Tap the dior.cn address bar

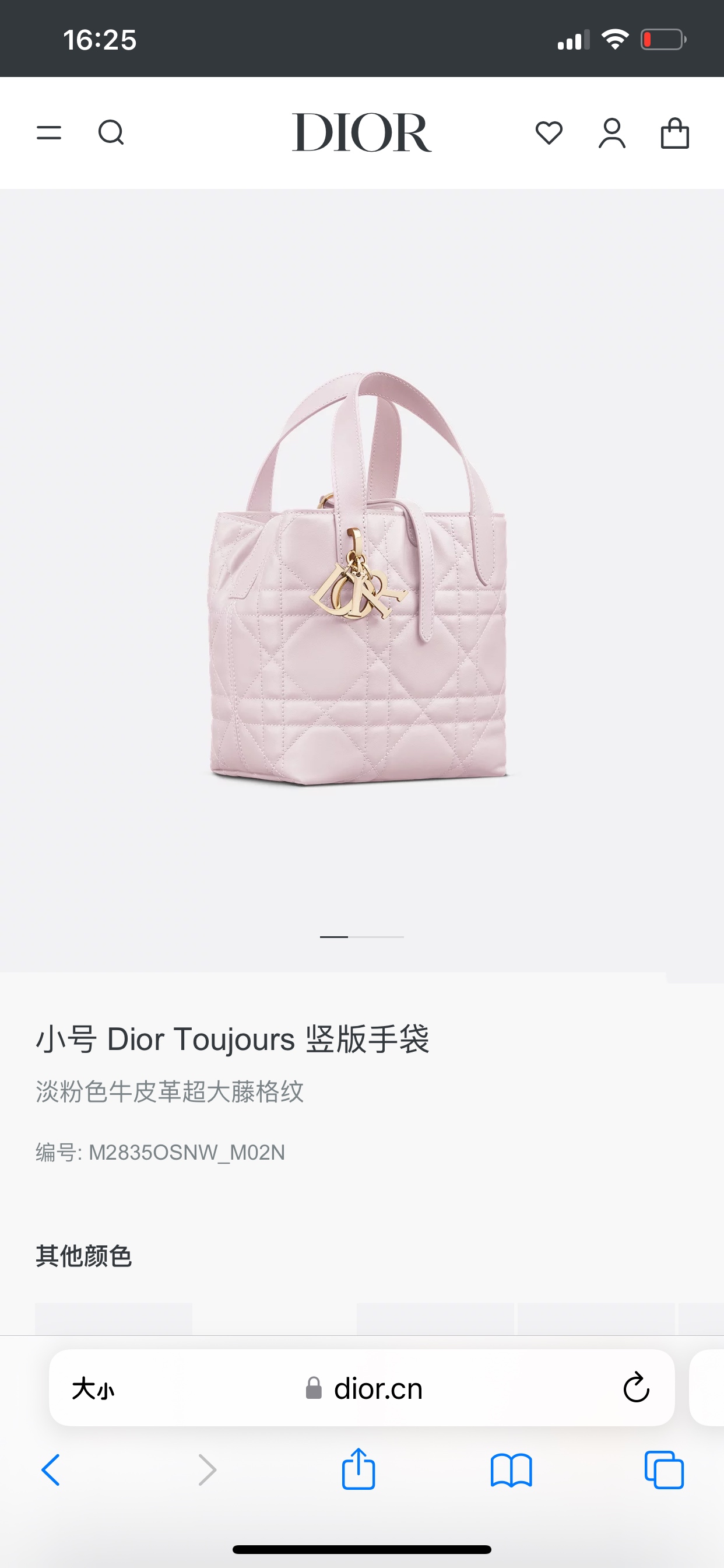pyautogui.click(x=365, y=1389)
